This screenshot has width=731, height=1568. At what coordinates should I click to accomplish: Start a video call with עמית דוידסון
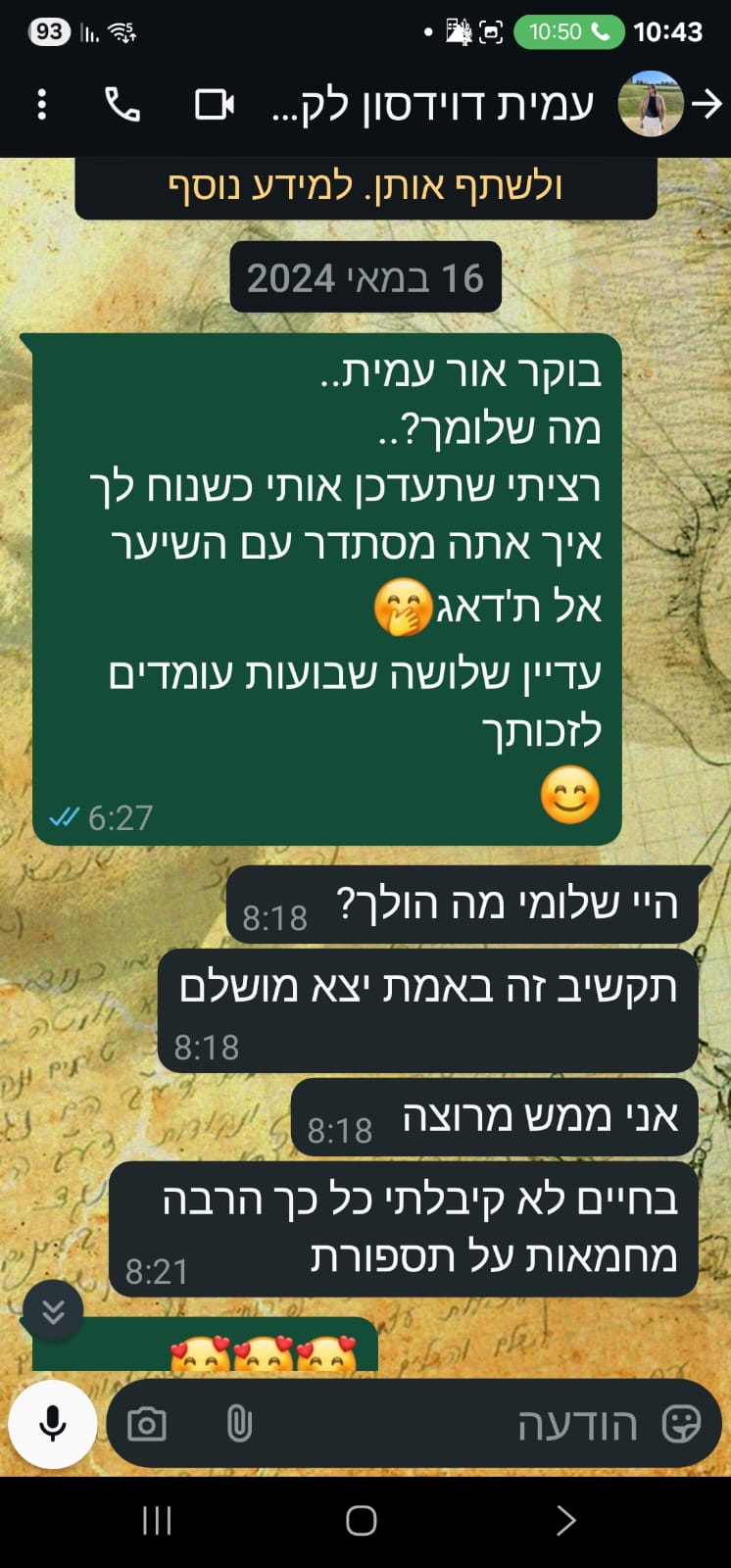(x=214, y=104)
